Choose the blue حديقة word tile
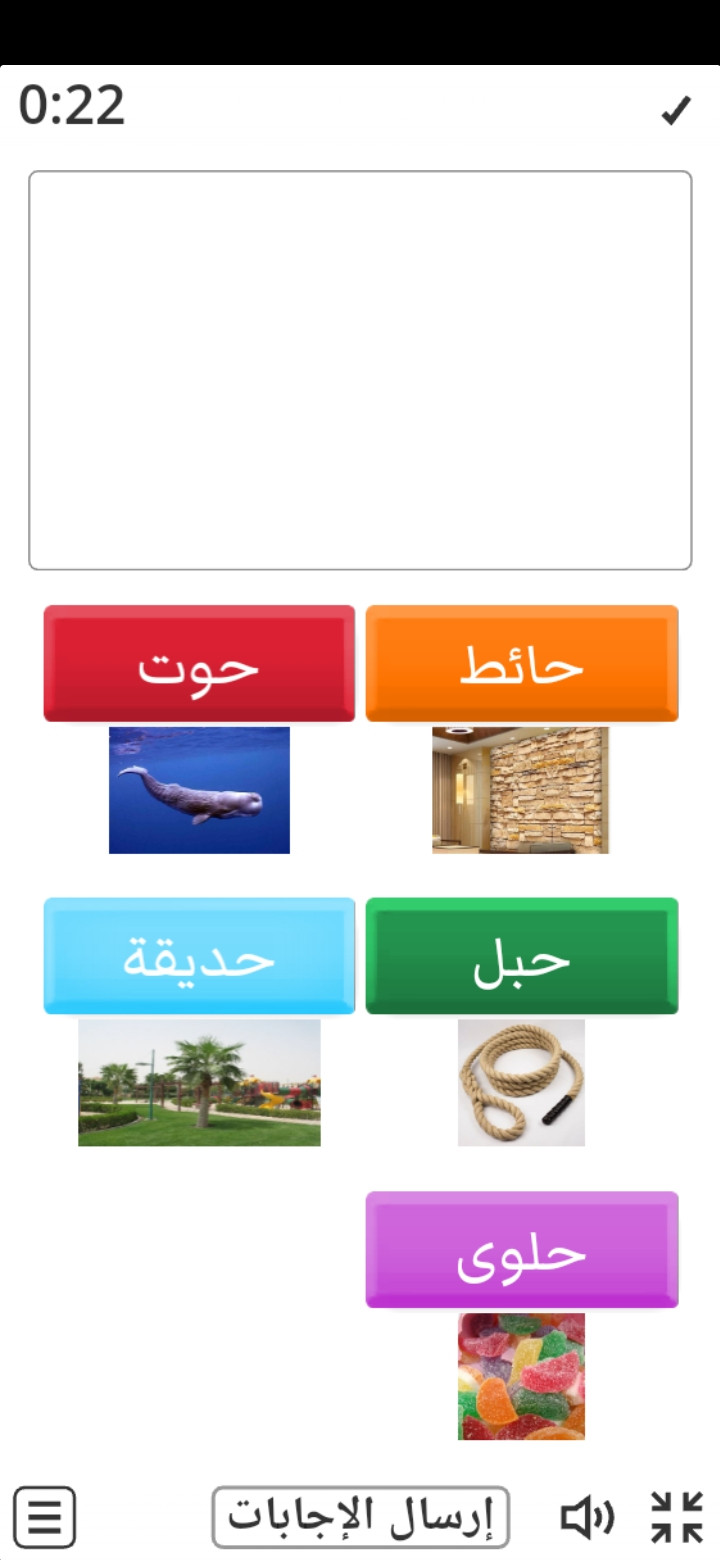 pyautogui.click(x=199, y=956)
